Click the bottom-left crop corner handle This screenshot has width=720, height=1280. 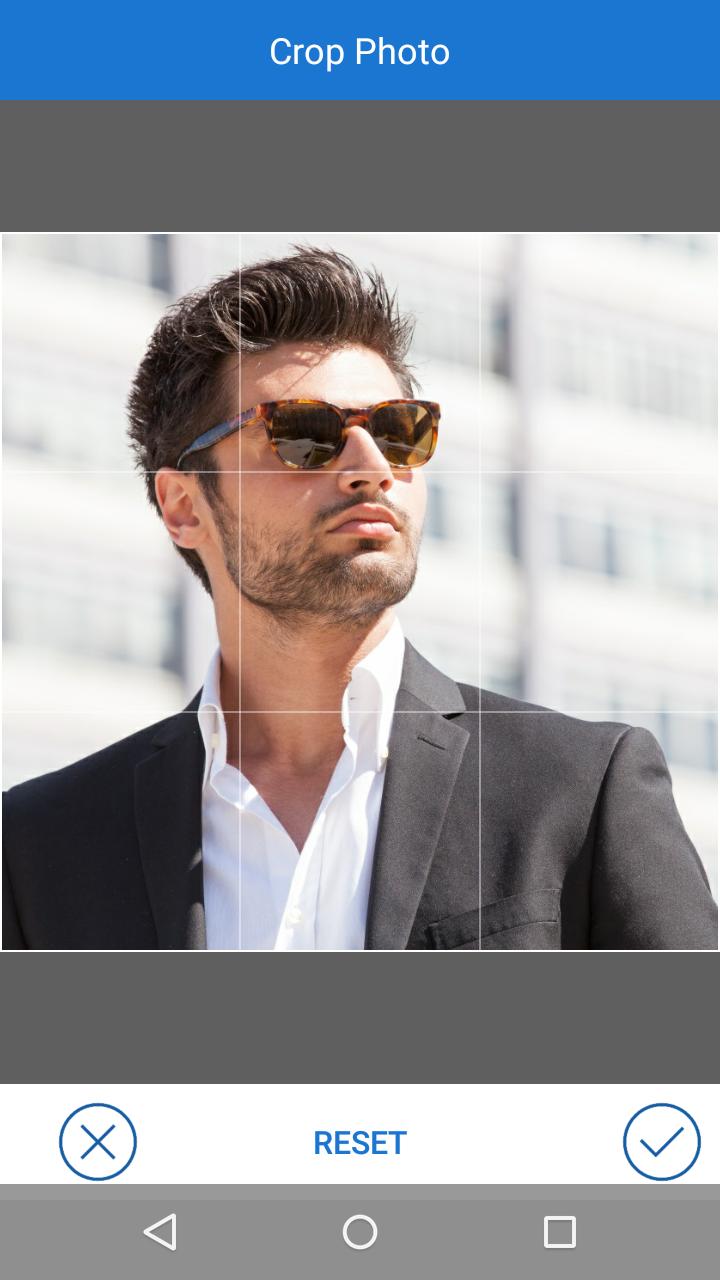coord(8,947)
